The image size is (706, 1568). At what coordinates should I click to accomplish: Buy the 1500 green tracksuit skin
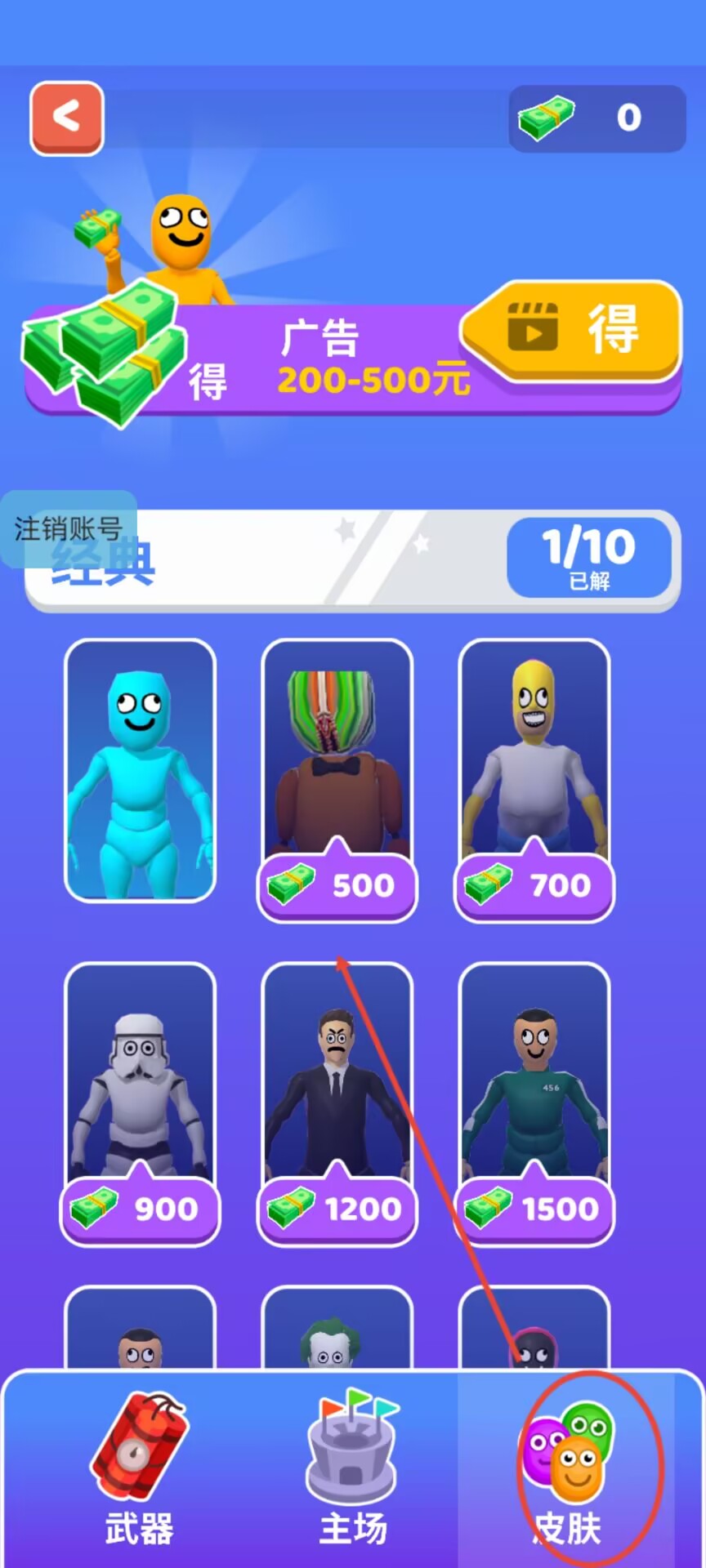[534, 1209]
